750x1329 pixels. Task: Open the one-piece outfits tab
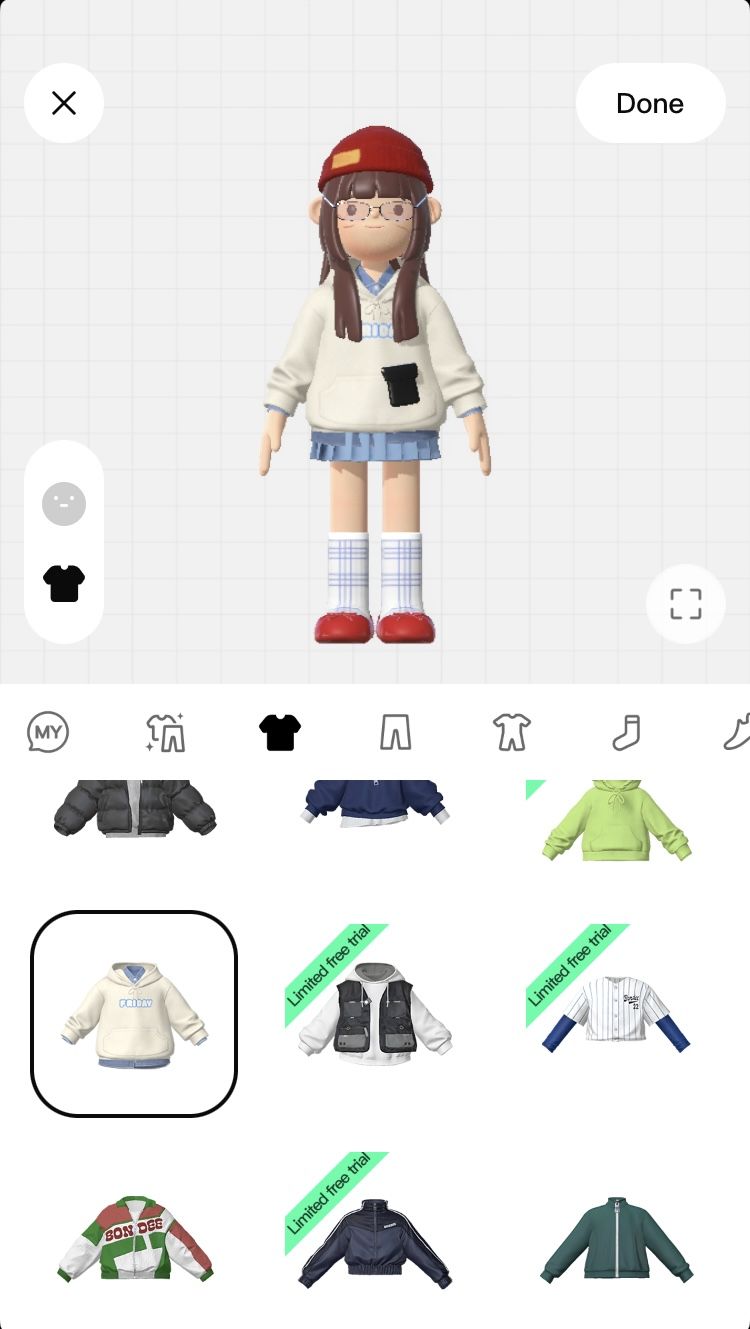click(511, 733)
